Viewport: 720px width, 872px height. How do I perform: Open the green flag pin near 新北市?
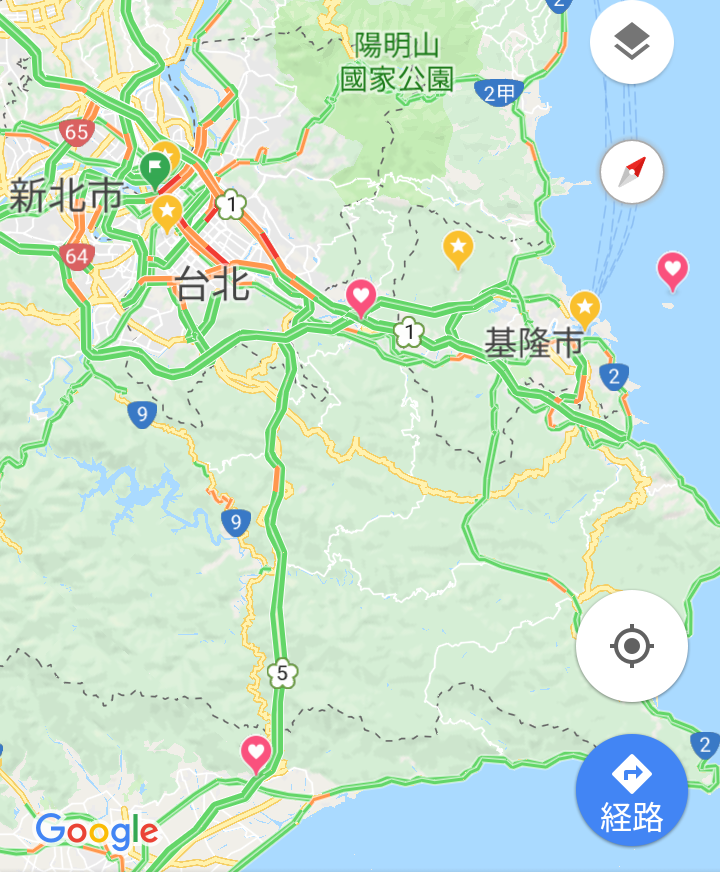(155, 168)
